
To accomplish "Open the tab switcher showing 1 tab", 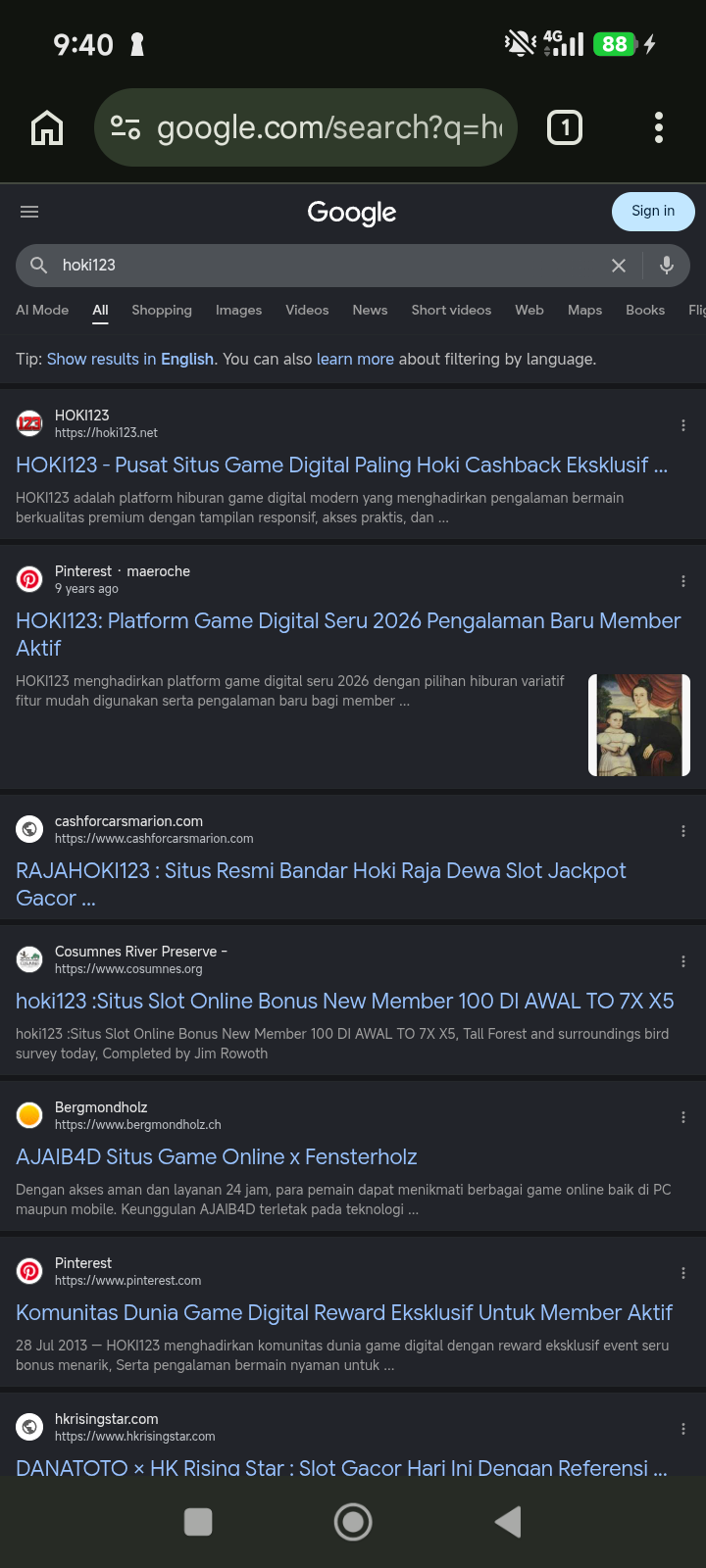I will (x=565, y=128).
